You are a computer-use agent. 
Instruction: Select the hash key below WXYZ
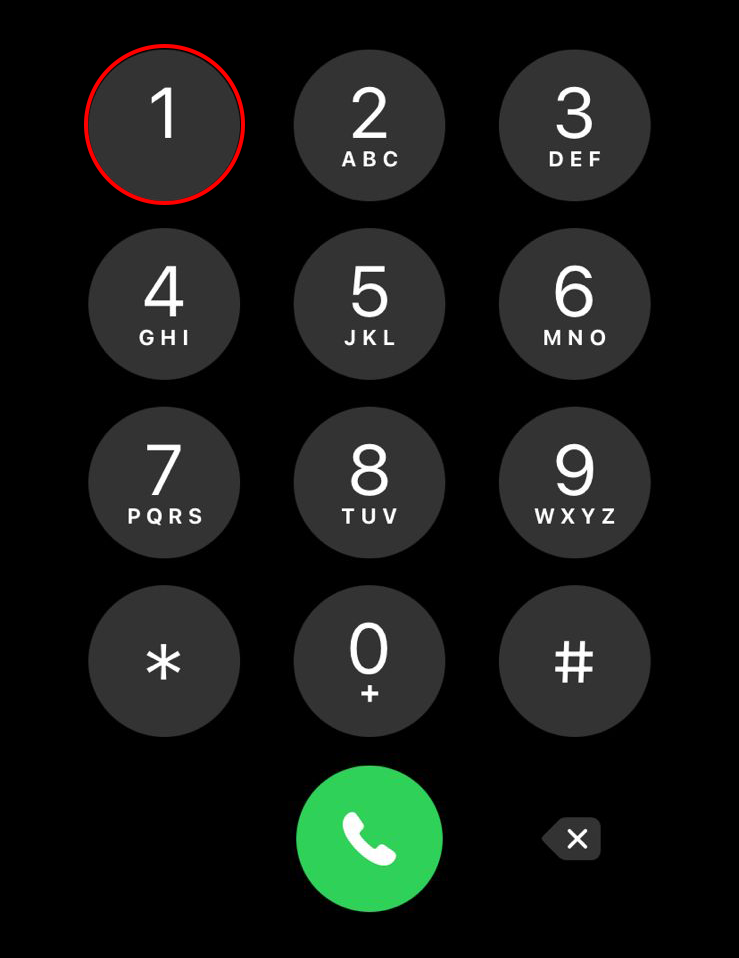[574, 661]
